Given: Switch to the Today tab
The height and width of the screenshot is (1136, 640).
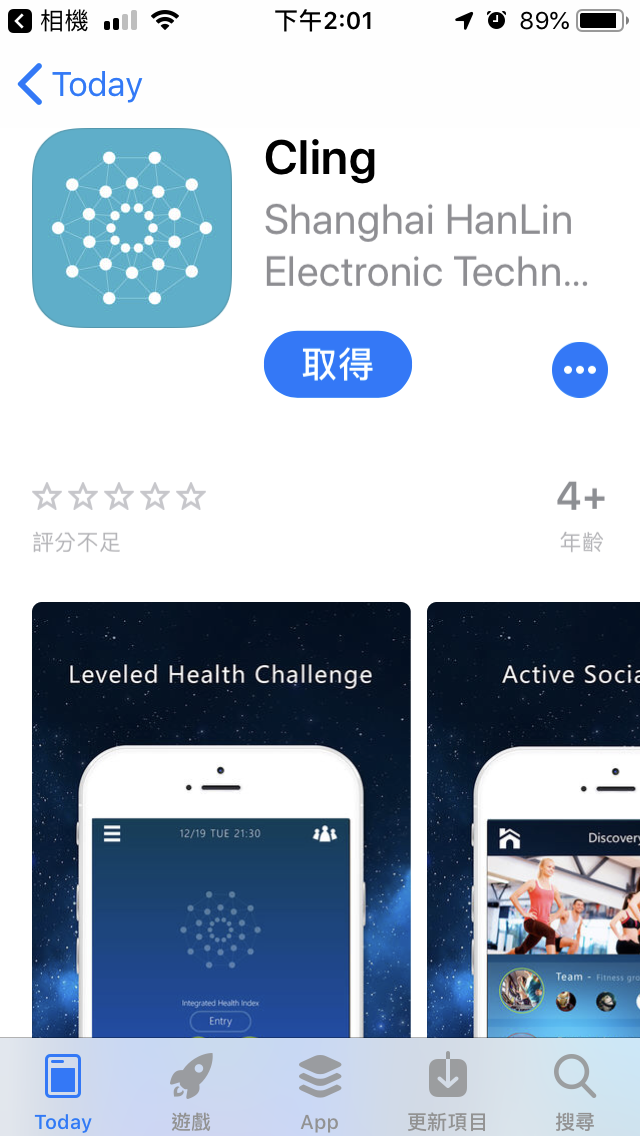Looking at the screenshot, I should point(63,1092).
